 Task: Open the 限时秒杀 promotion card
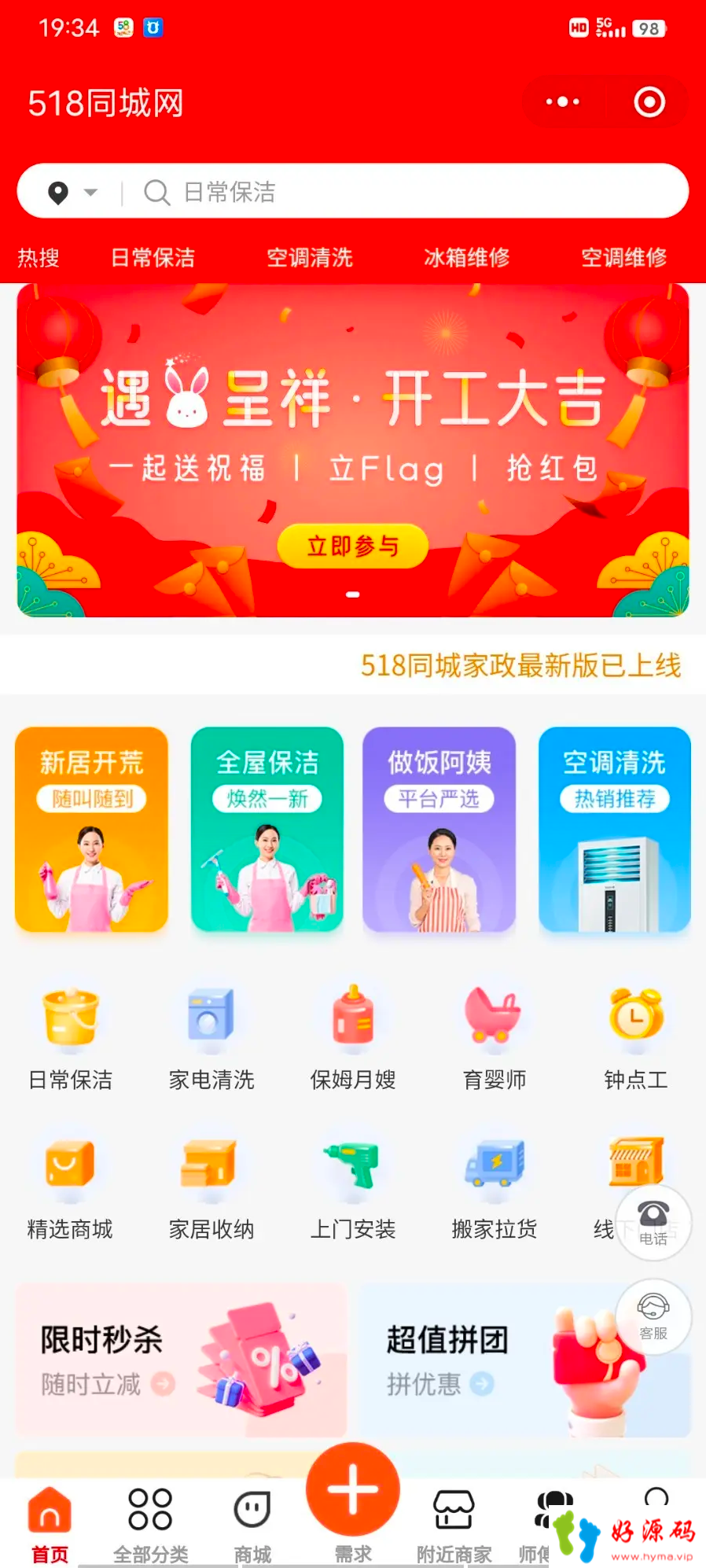point(181,1360)
